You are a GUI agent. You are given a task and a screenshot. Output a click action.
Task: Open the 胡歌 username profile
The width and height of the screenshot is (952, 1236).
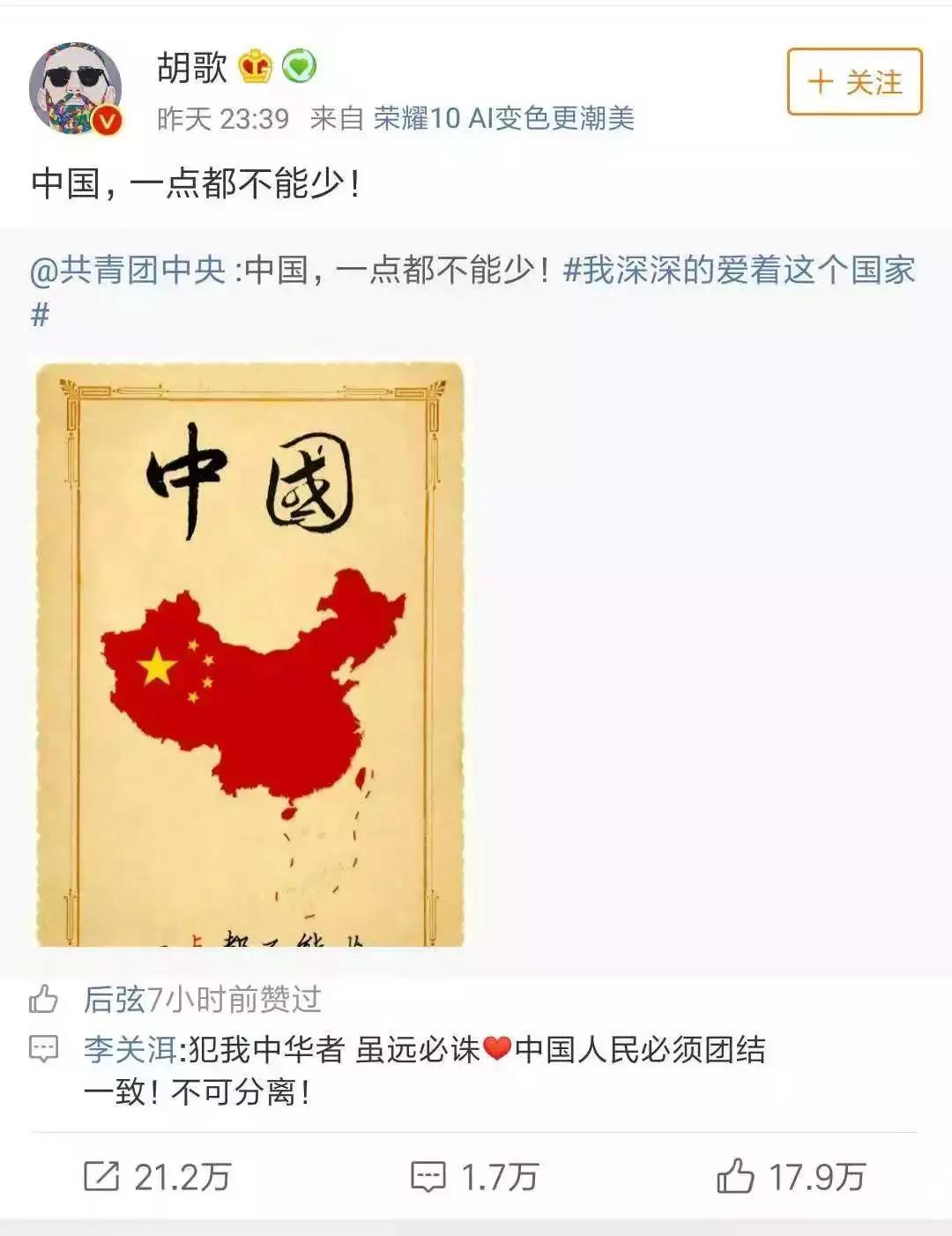[191, 68]
